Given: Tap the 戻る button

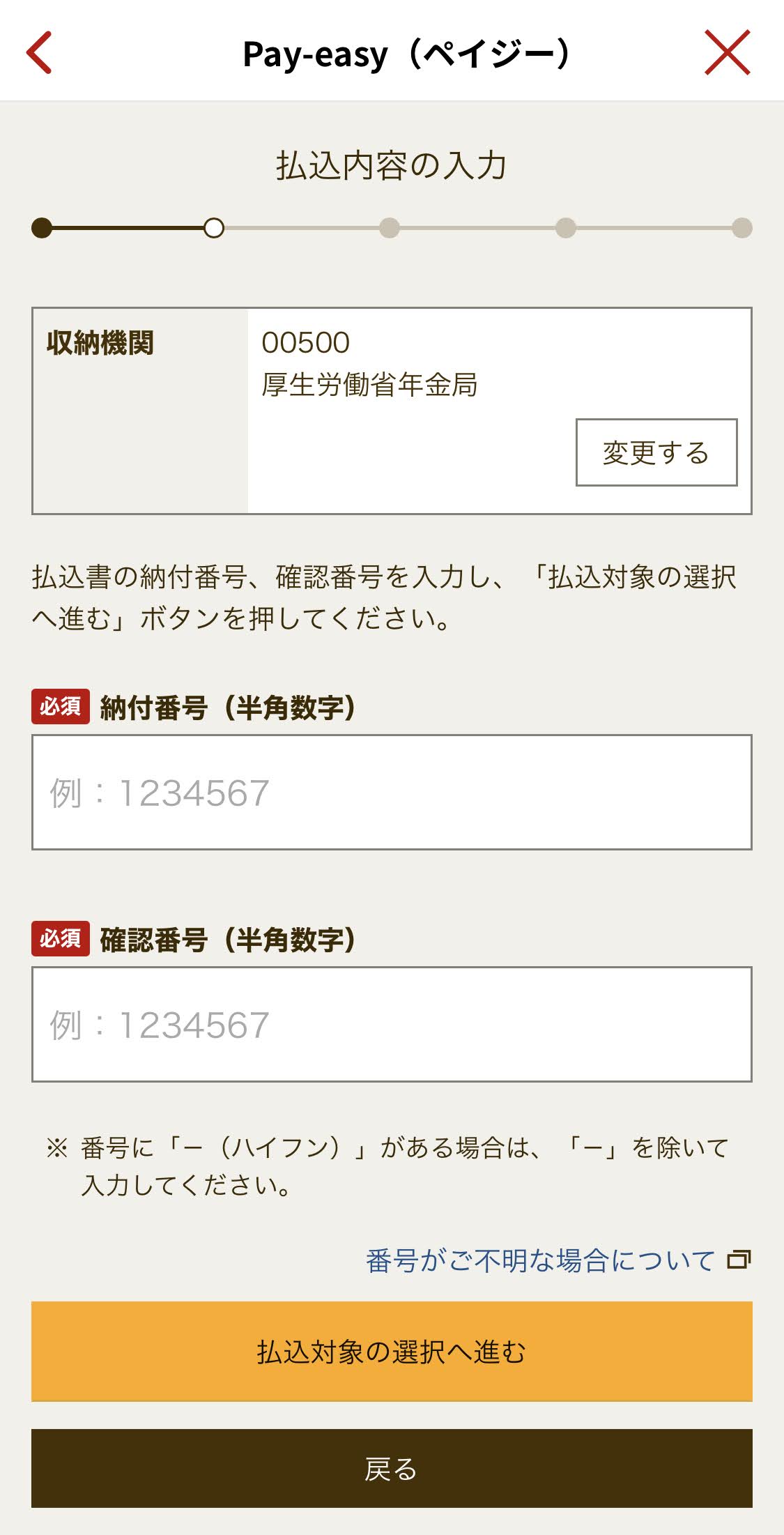Looking at the screenshot, I should click(x=392, y=1468).
